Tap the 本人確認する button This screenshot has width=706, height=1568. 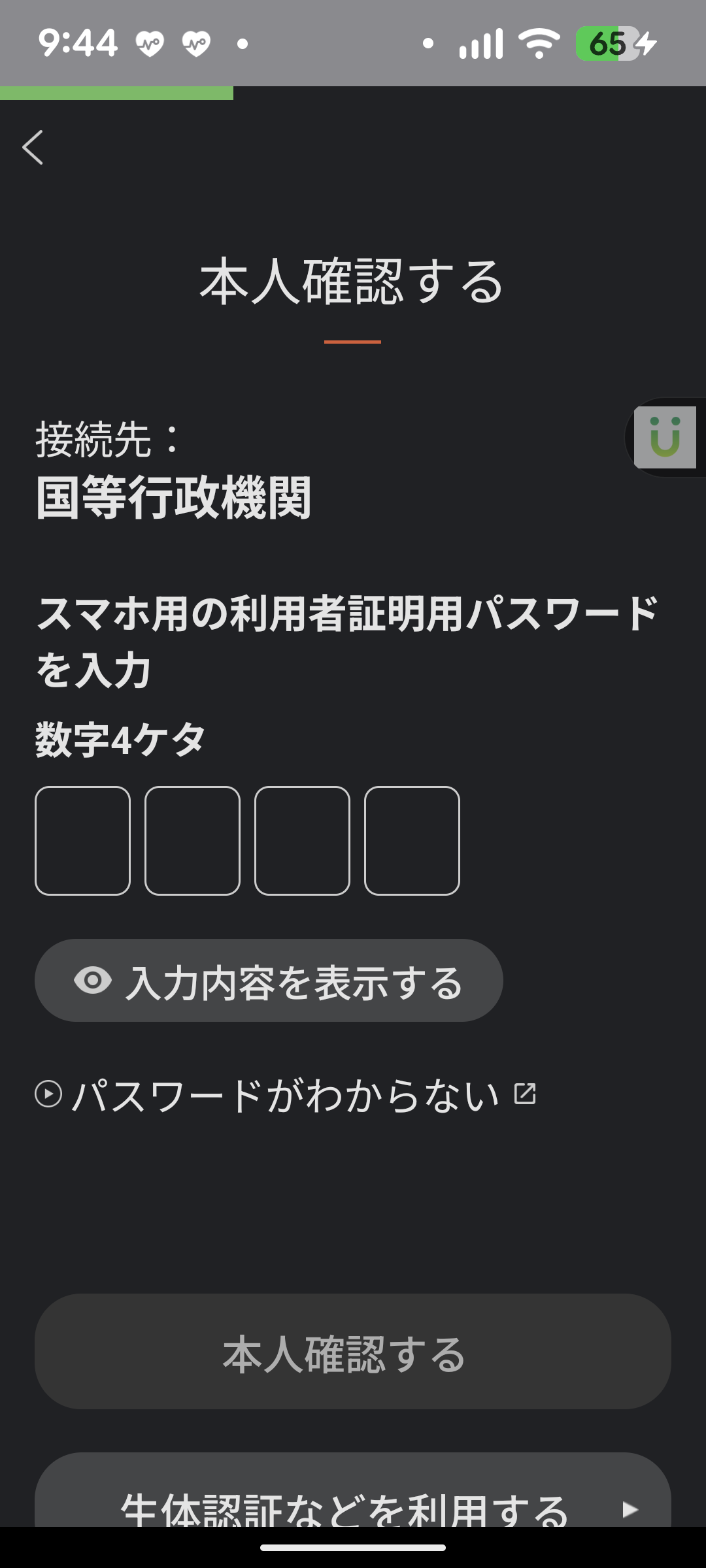353,1351
